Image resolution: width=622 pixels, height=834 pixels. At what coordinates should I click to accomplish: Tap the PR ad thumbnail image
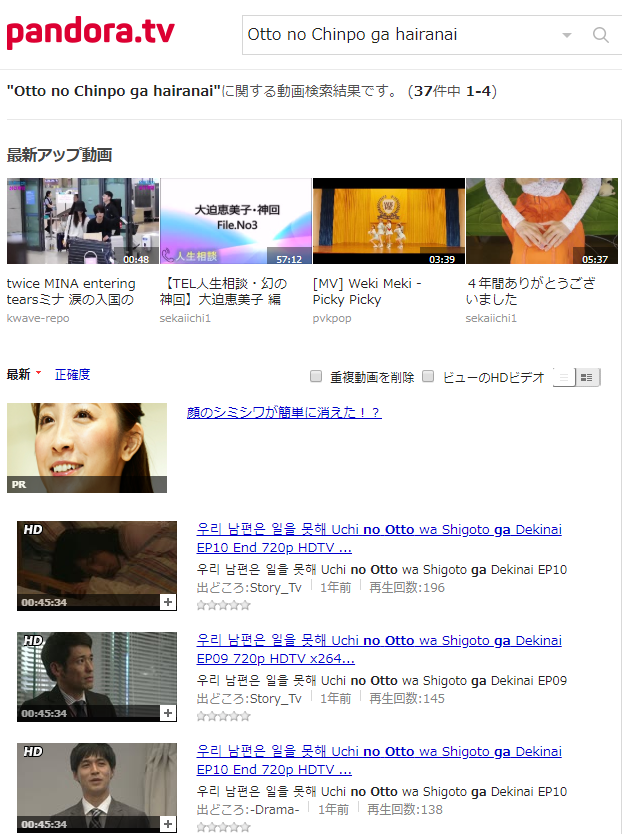tap(86, 448)
